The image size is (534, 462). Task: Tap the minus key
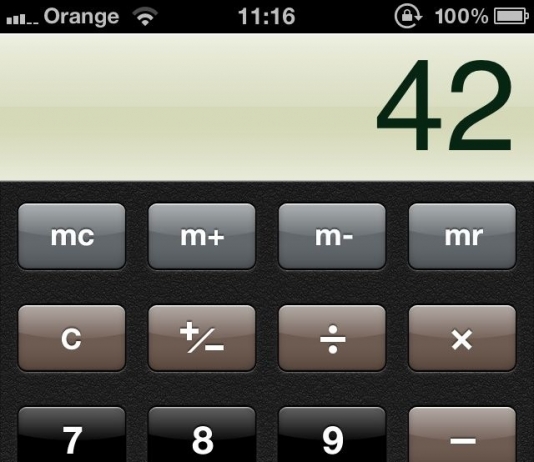[462, 435]
